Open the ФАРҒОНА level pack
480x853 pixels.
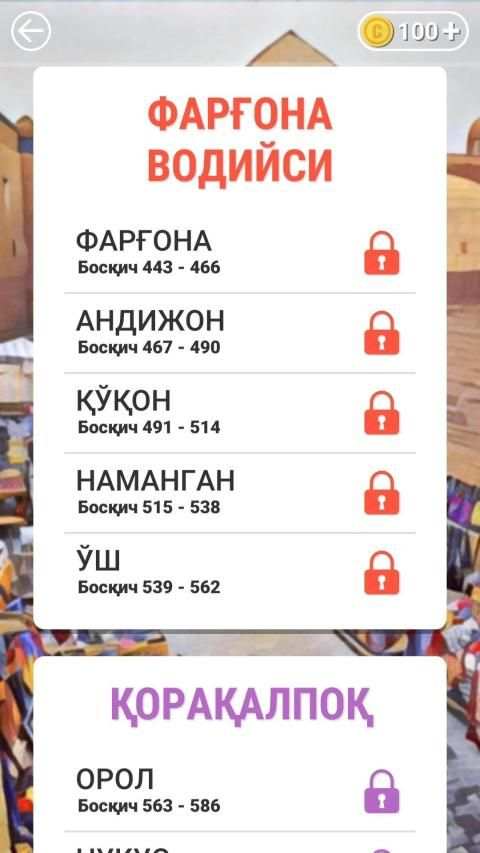pos(240,253)
